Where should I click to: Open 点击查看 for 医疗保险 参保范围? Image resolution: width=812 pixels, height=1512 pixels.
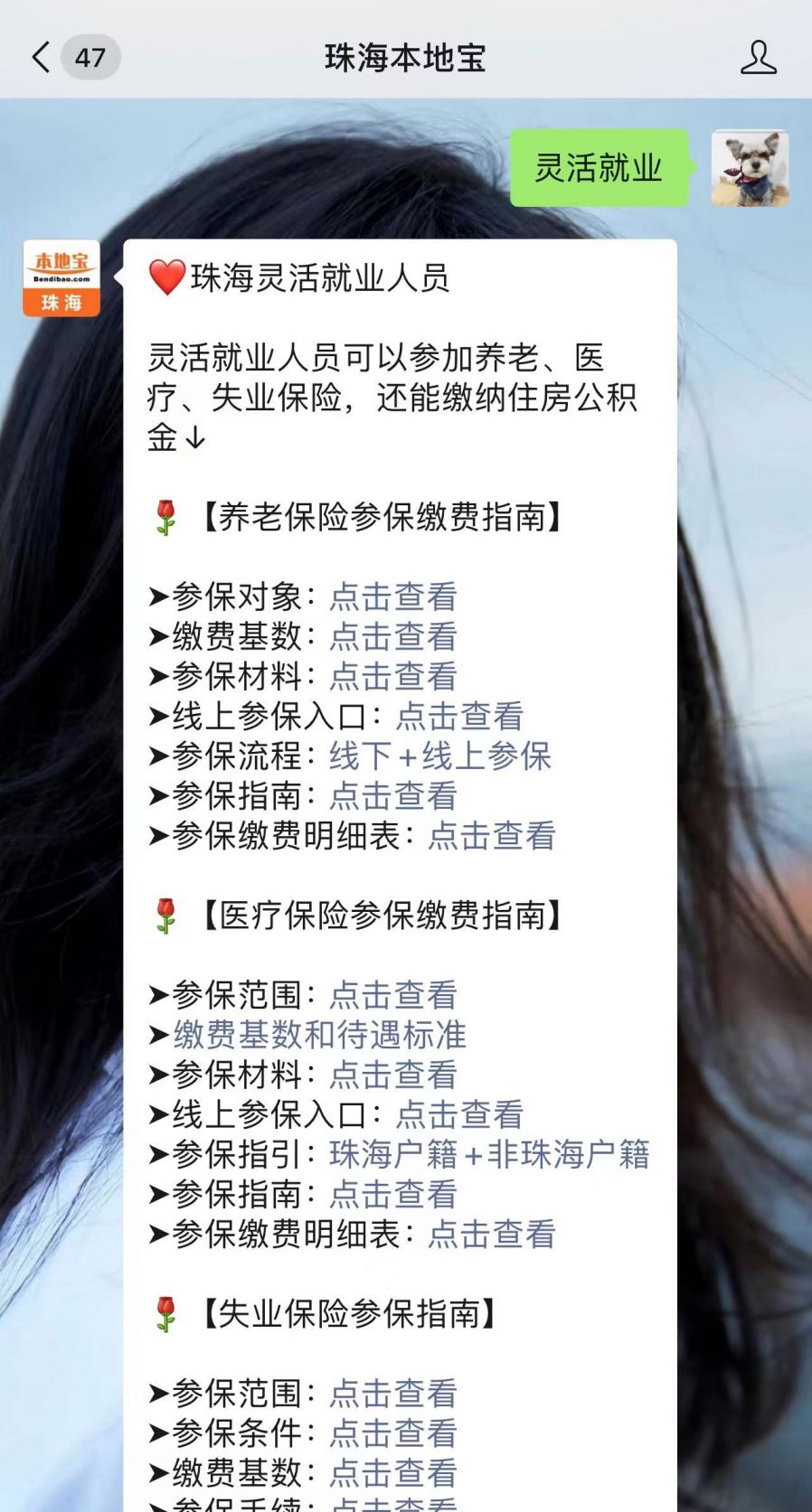point(392,995)
